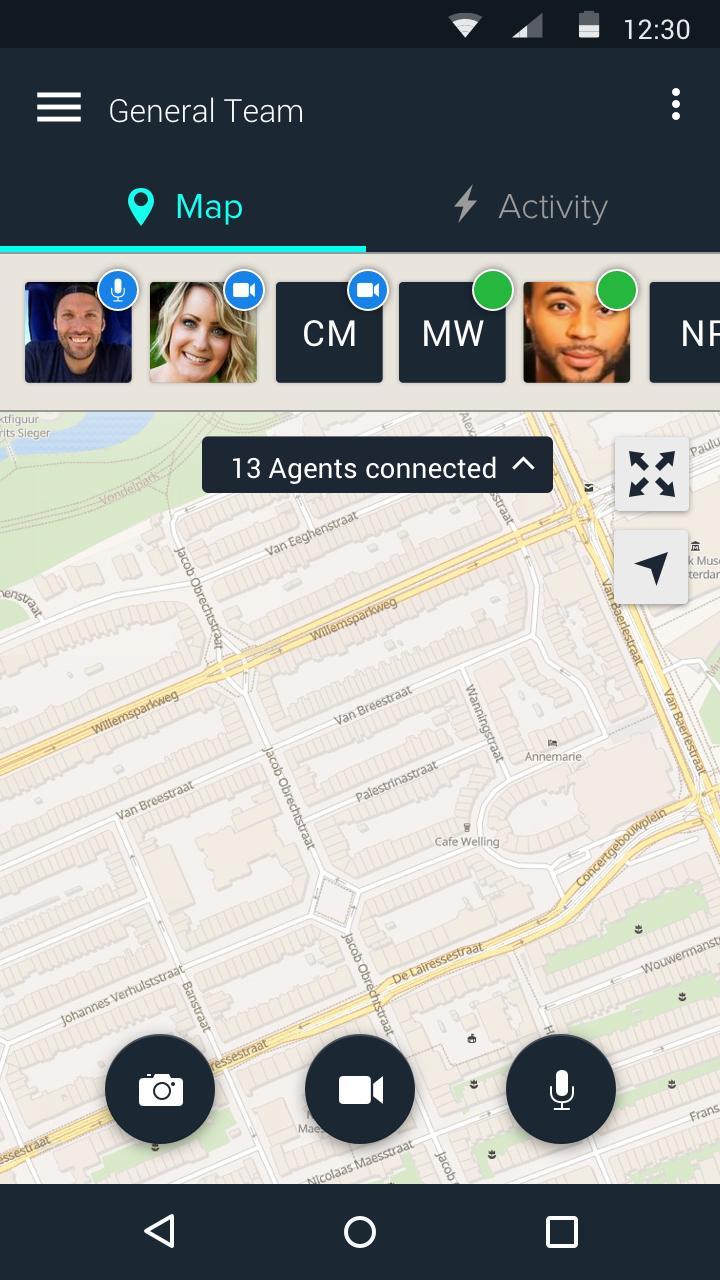
Task: Center the map on your location
Action: (651, 566)
